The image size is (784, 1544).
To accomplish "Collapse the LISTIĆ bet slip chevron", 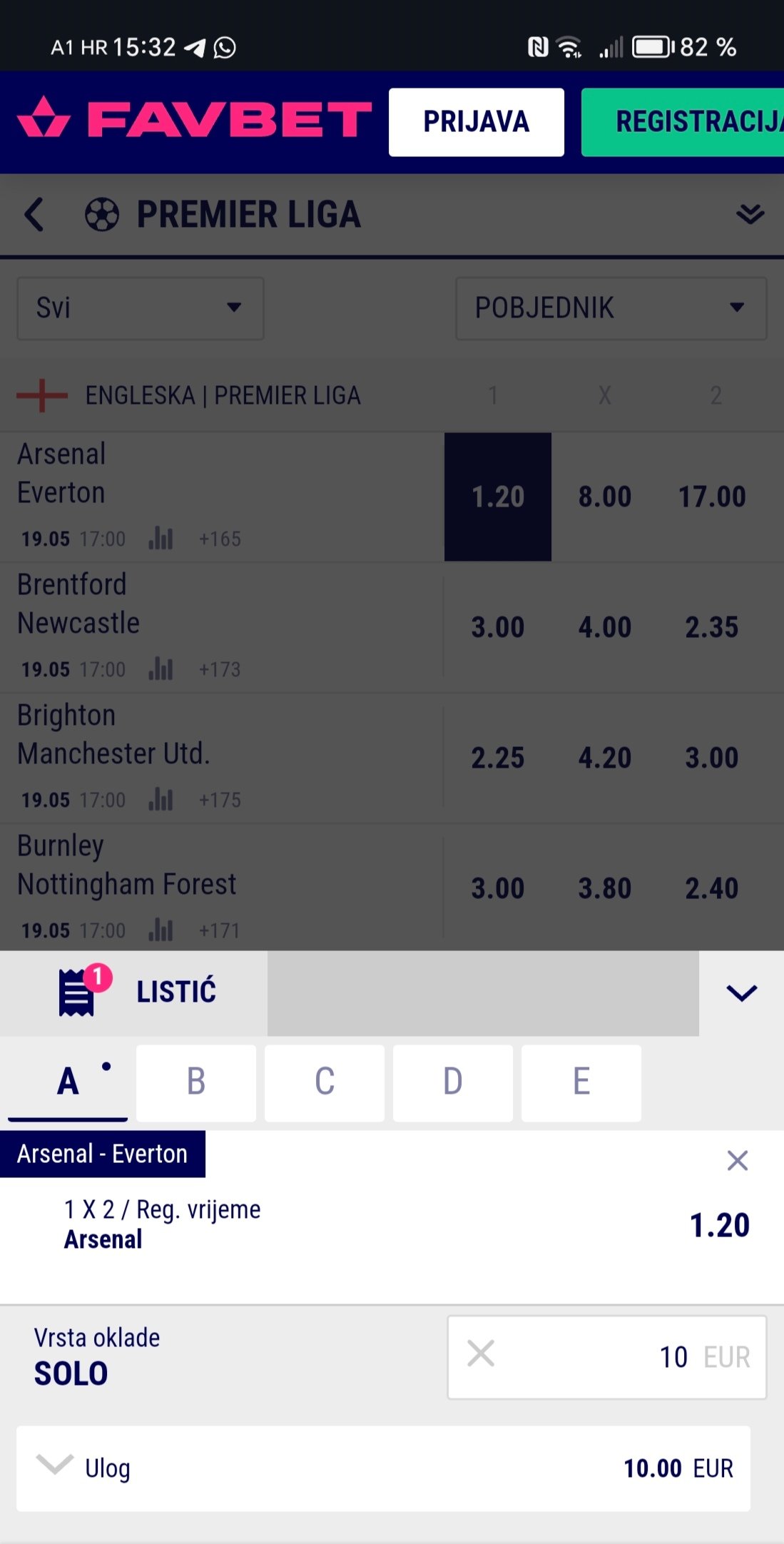I will 741,992.
